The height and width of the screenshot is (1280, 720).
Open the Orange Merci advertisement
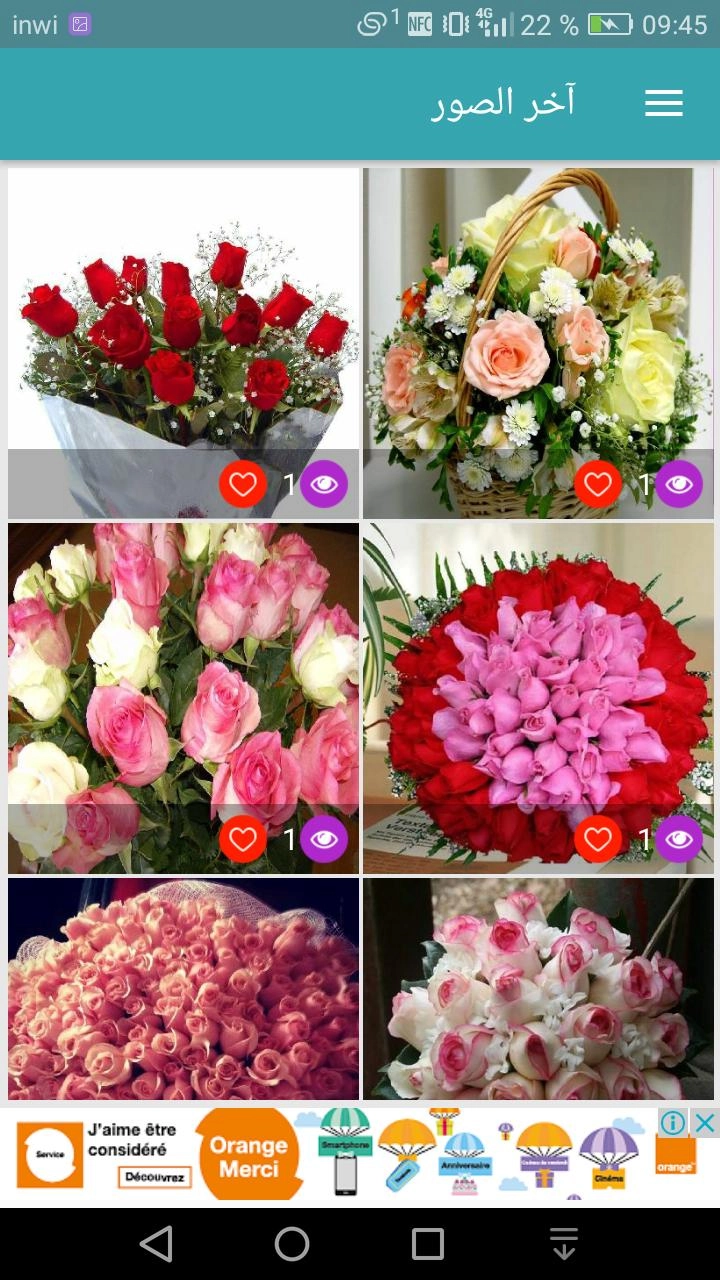pos(248,1156)
